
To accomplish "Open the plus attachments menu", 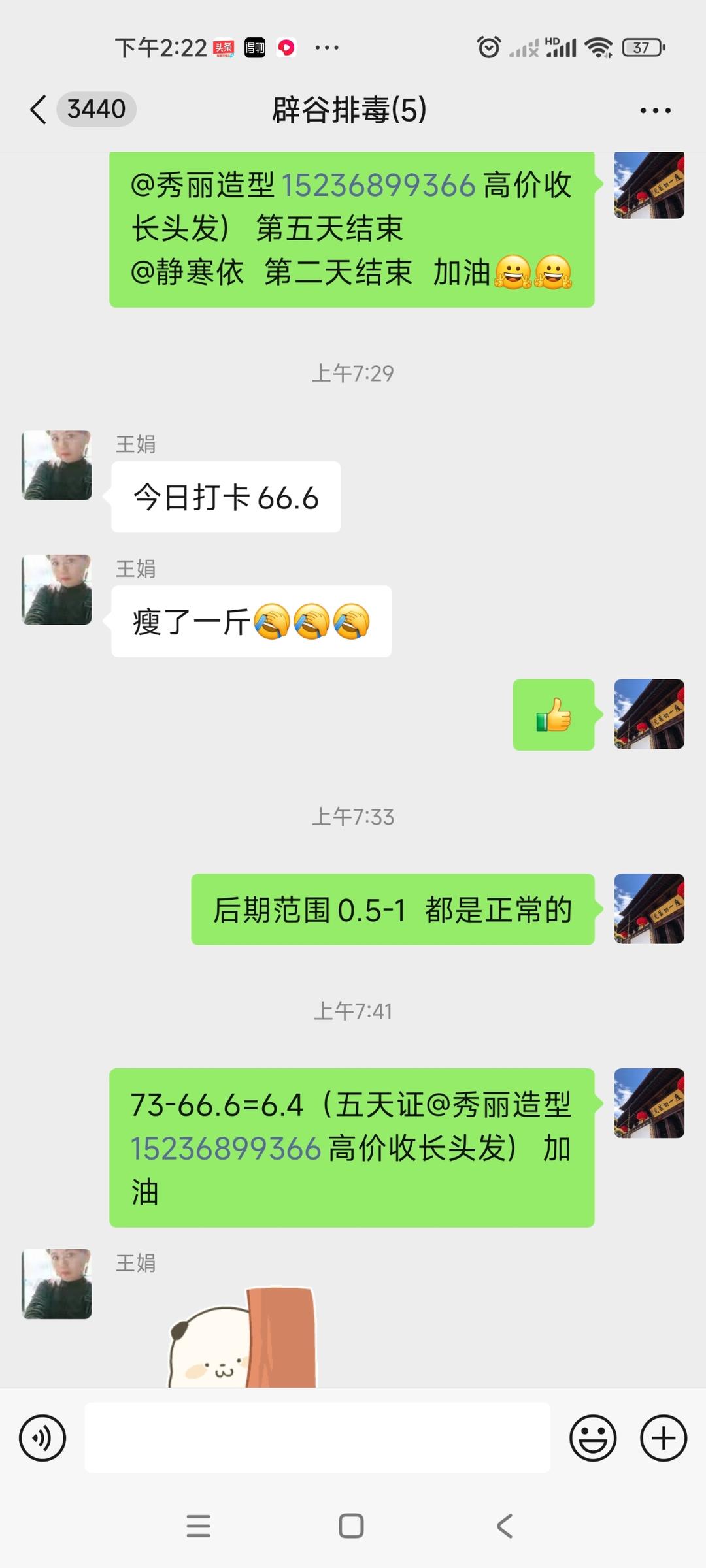I will 663,1438.
